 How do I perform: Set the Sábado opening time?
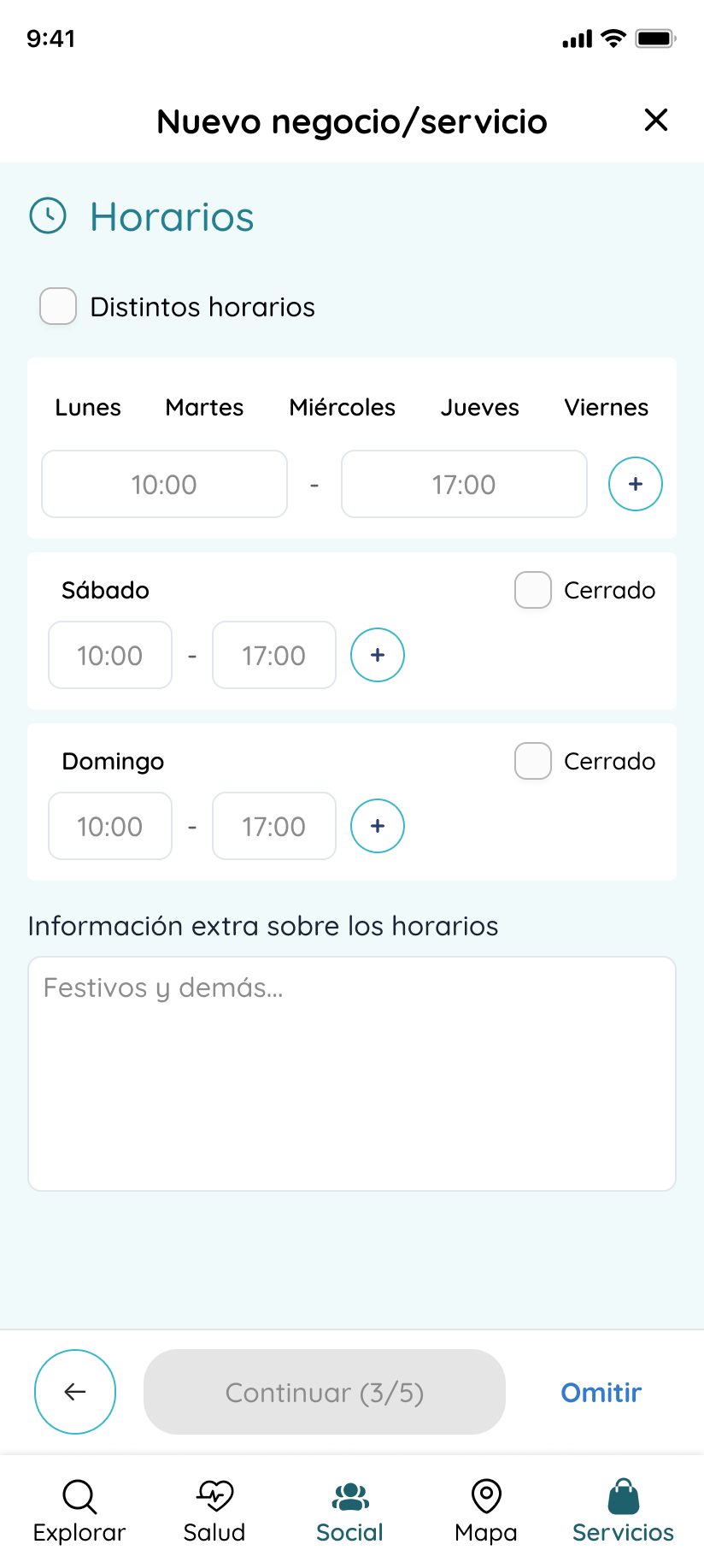click(110, 655)
